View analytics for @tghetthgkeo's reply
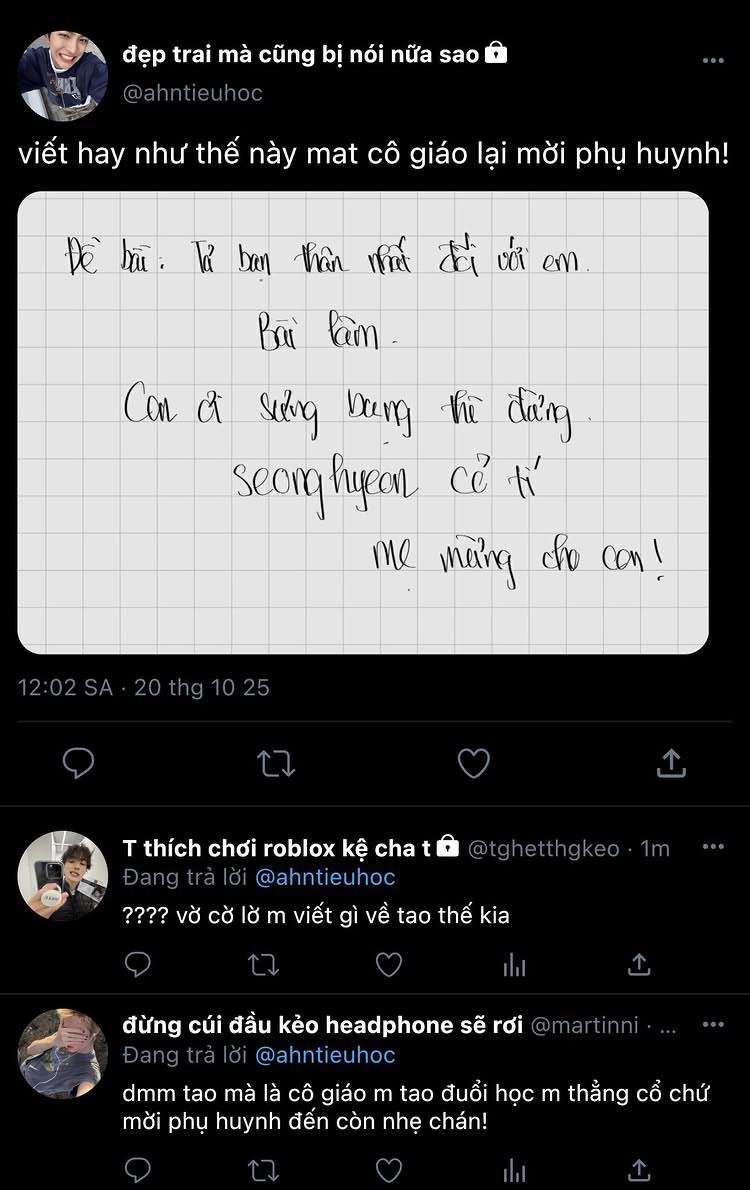This screenshot has height=1190, width=750. (514, 964)
